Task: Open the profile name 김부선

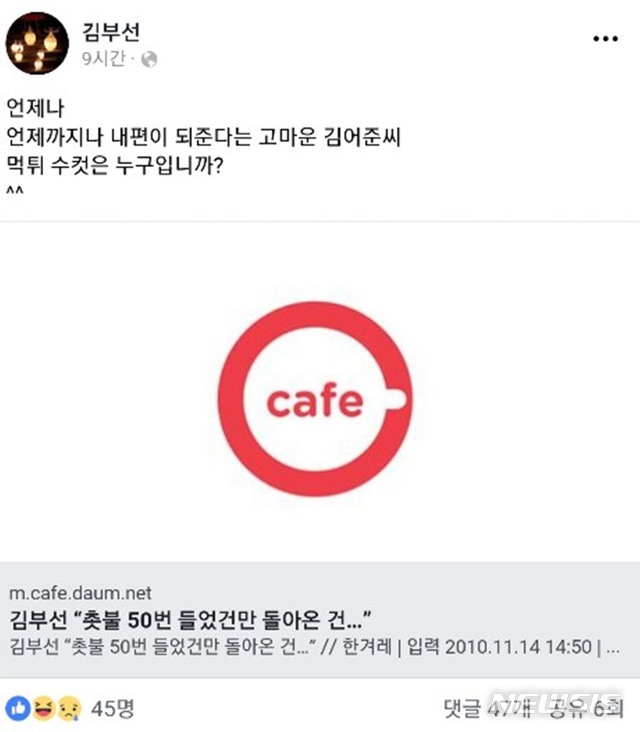Action: pos(111,31)
